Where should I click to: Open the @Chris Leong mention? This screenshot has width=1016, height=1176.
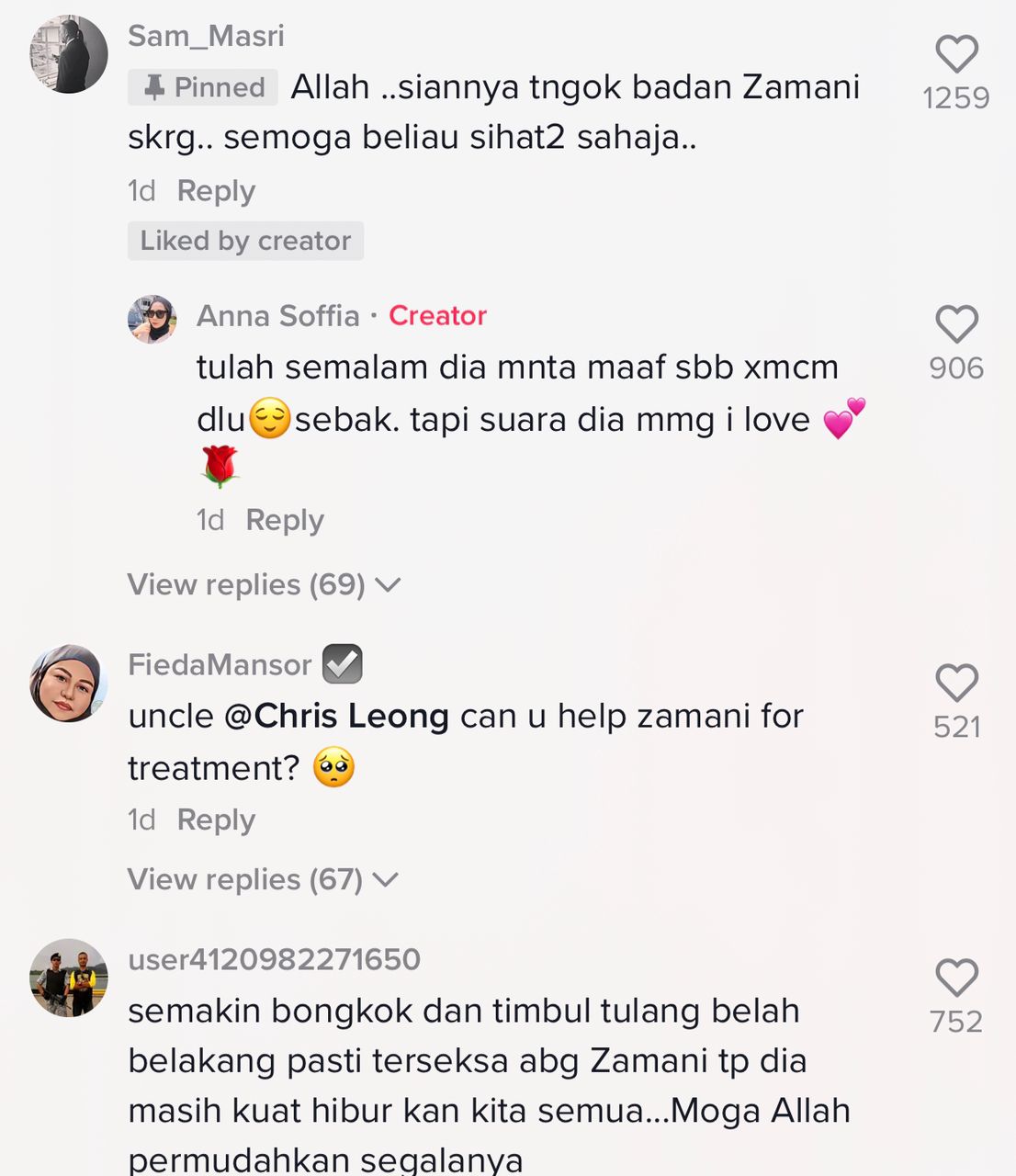click(x=336, y=716)
